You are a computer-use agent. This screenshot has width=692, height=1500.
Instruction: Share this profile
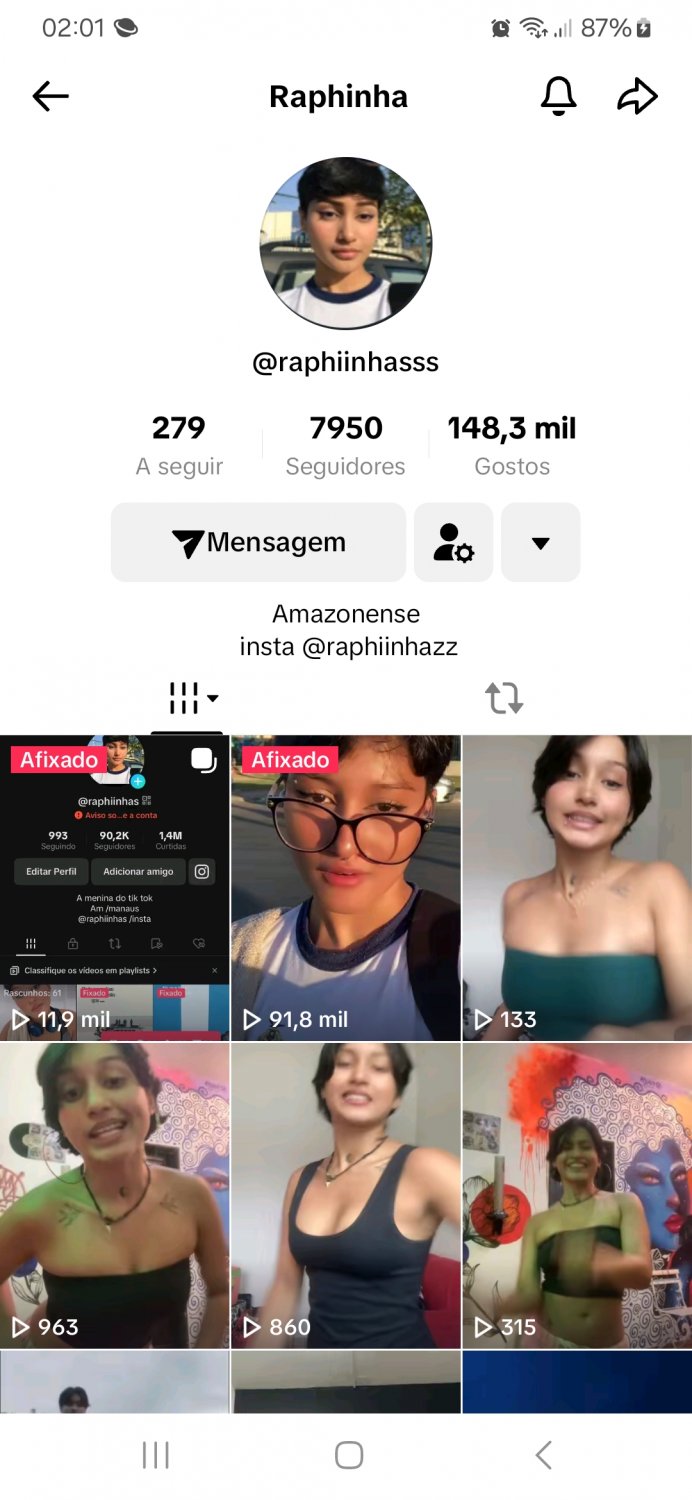click(637, 96)
